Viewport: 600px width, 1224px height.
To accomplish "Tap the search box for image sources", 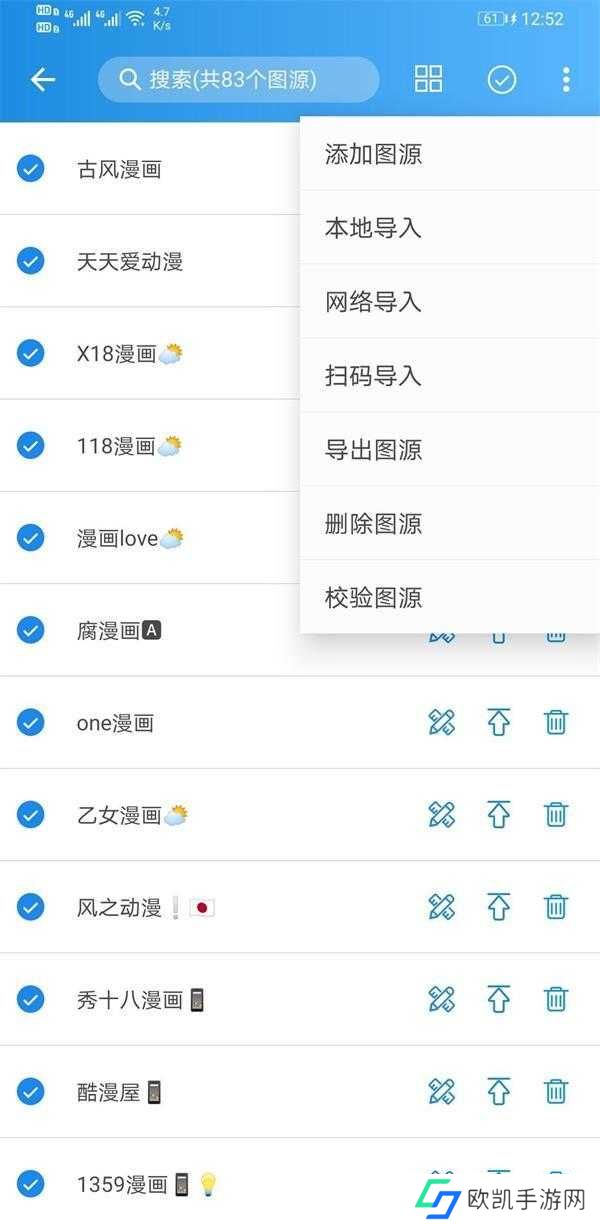I will 239,79.
